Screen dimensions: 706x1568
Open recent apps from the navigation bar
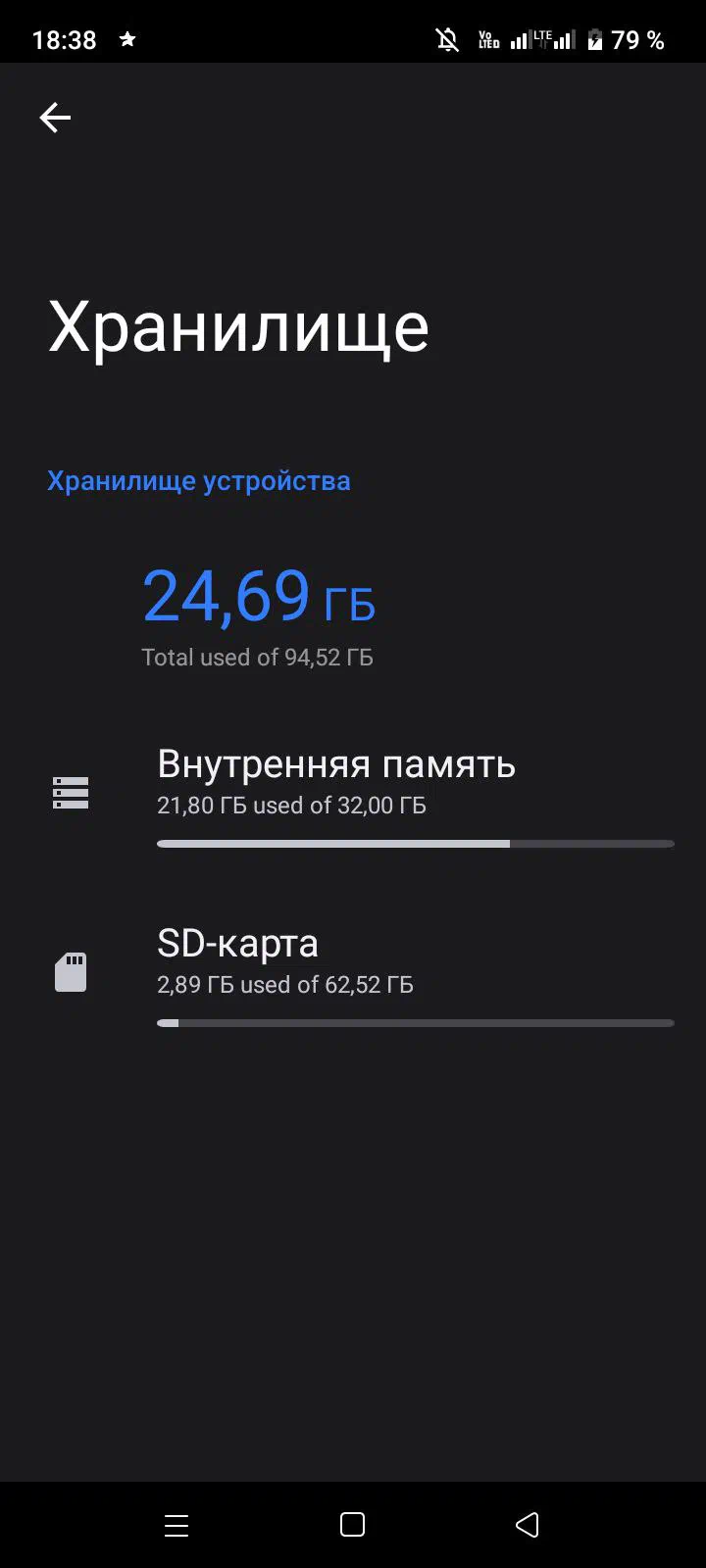pyautogui.click(x=176, y=1525)
